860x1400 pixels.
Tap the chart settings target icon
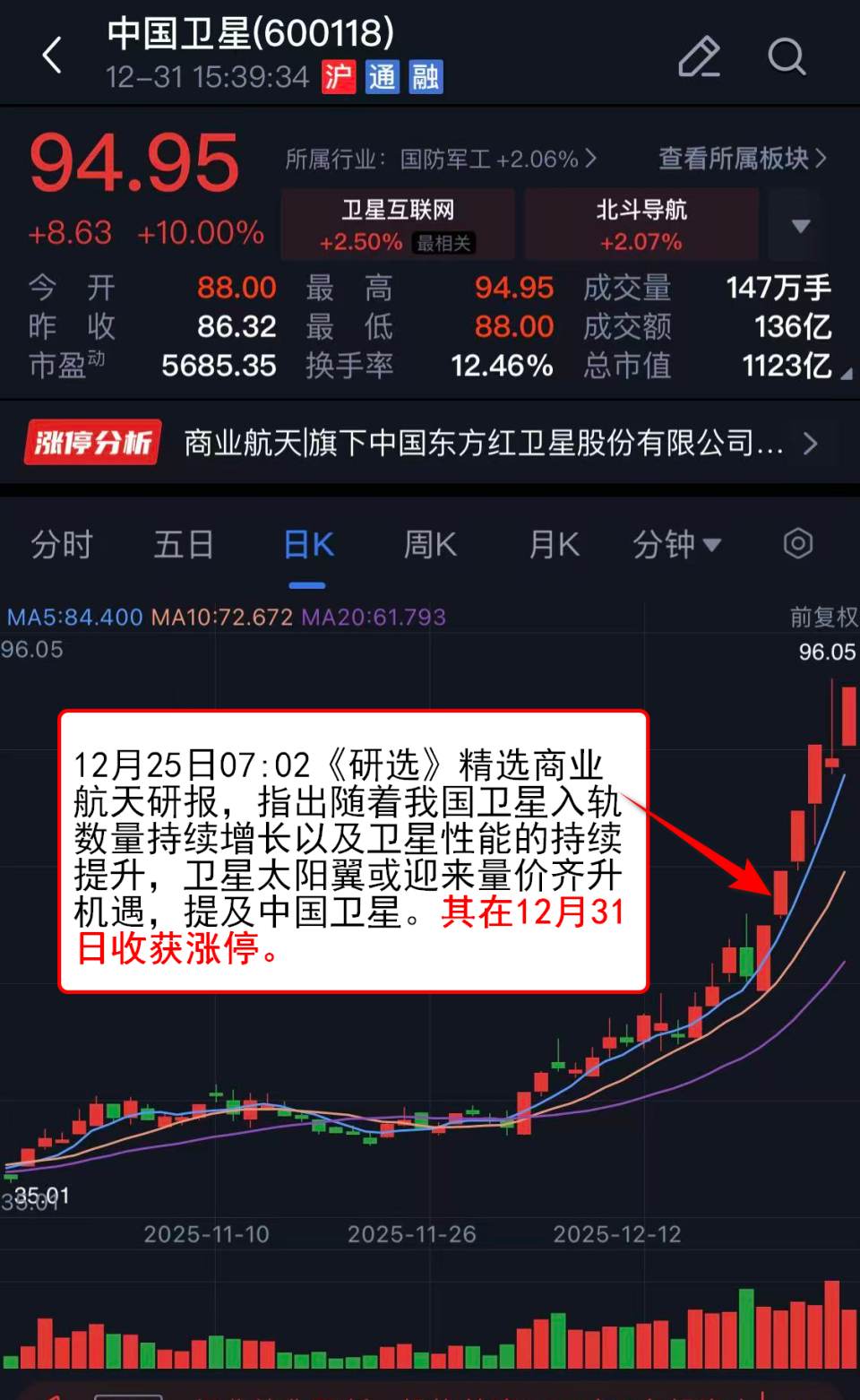(x=796, y=543)
